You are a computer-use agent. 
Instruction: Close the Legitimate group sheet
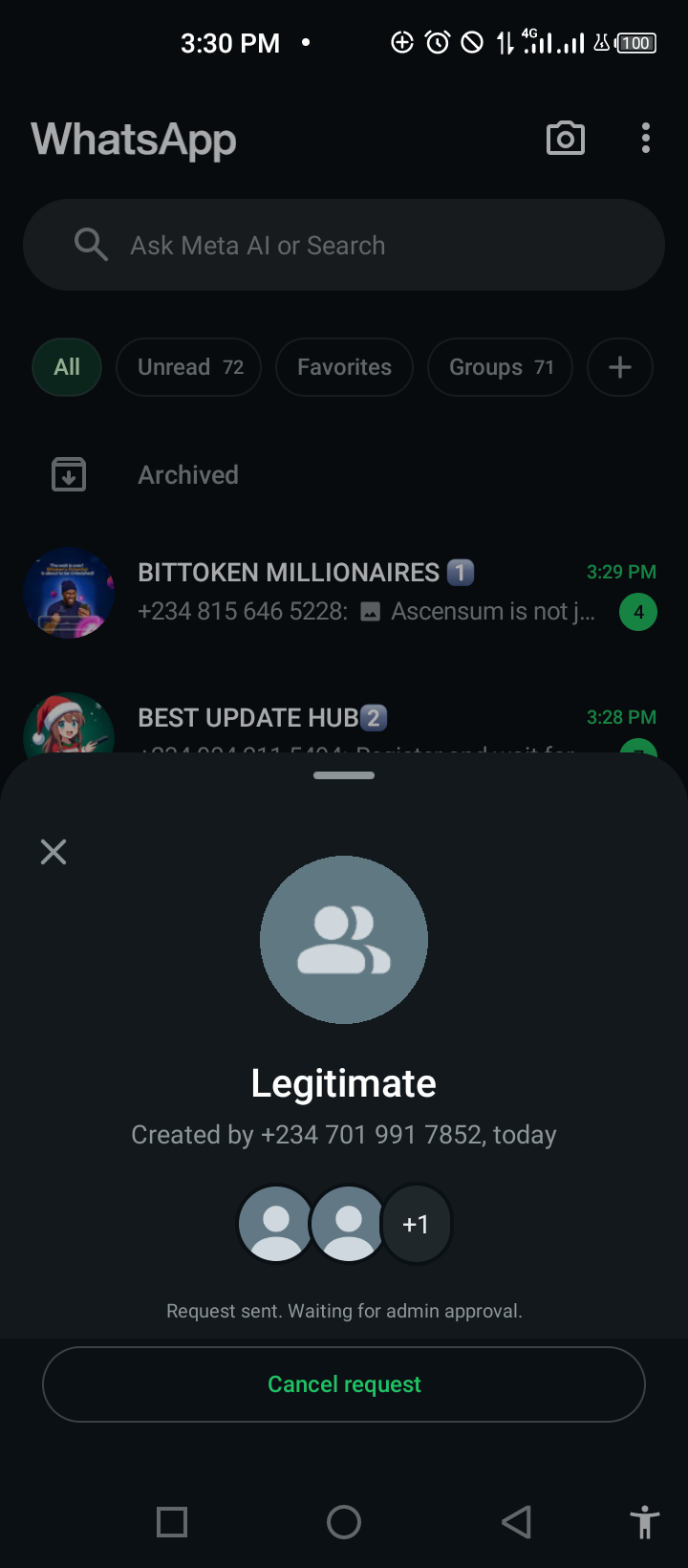tap(54, 852)
